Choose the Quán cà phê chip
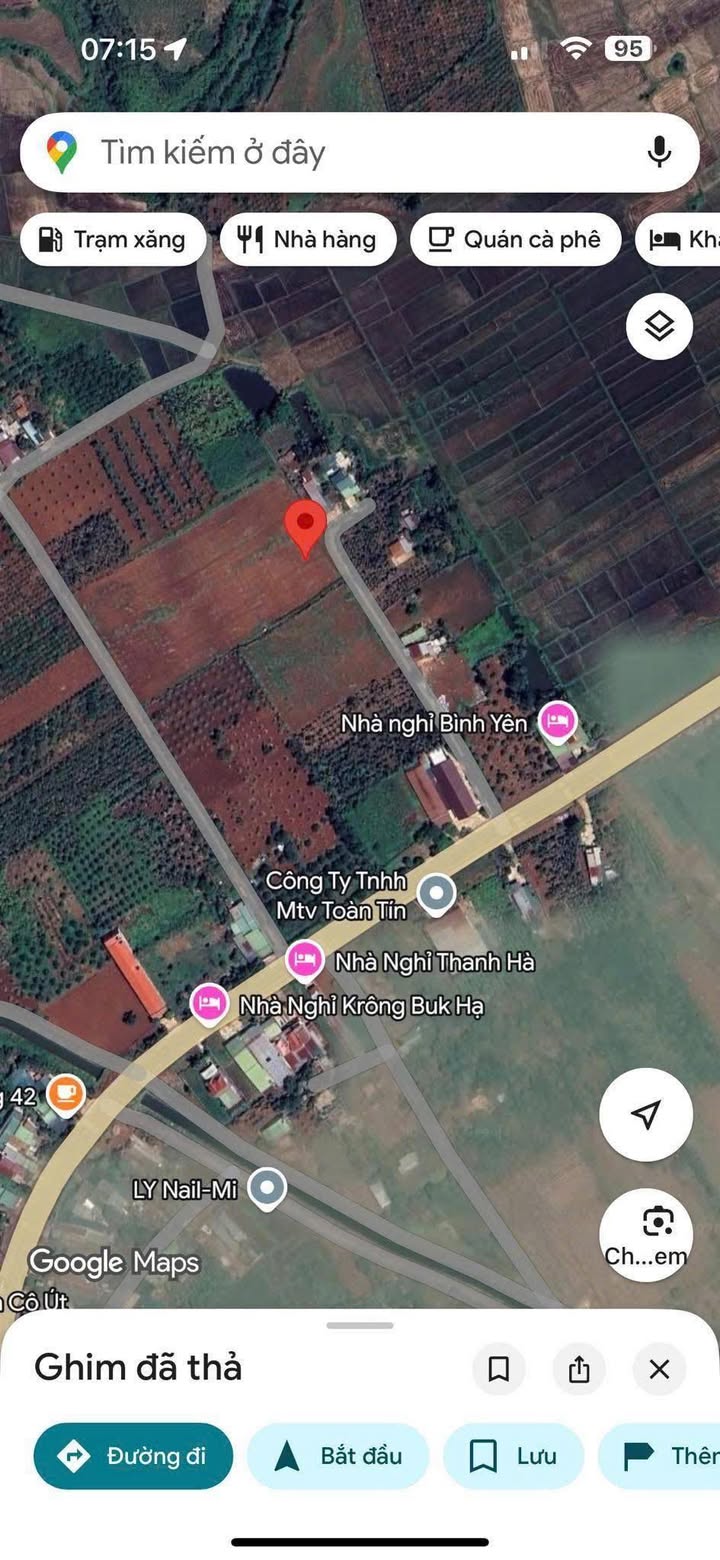This screenshot has width=720, height=1560. click(515, 240)
